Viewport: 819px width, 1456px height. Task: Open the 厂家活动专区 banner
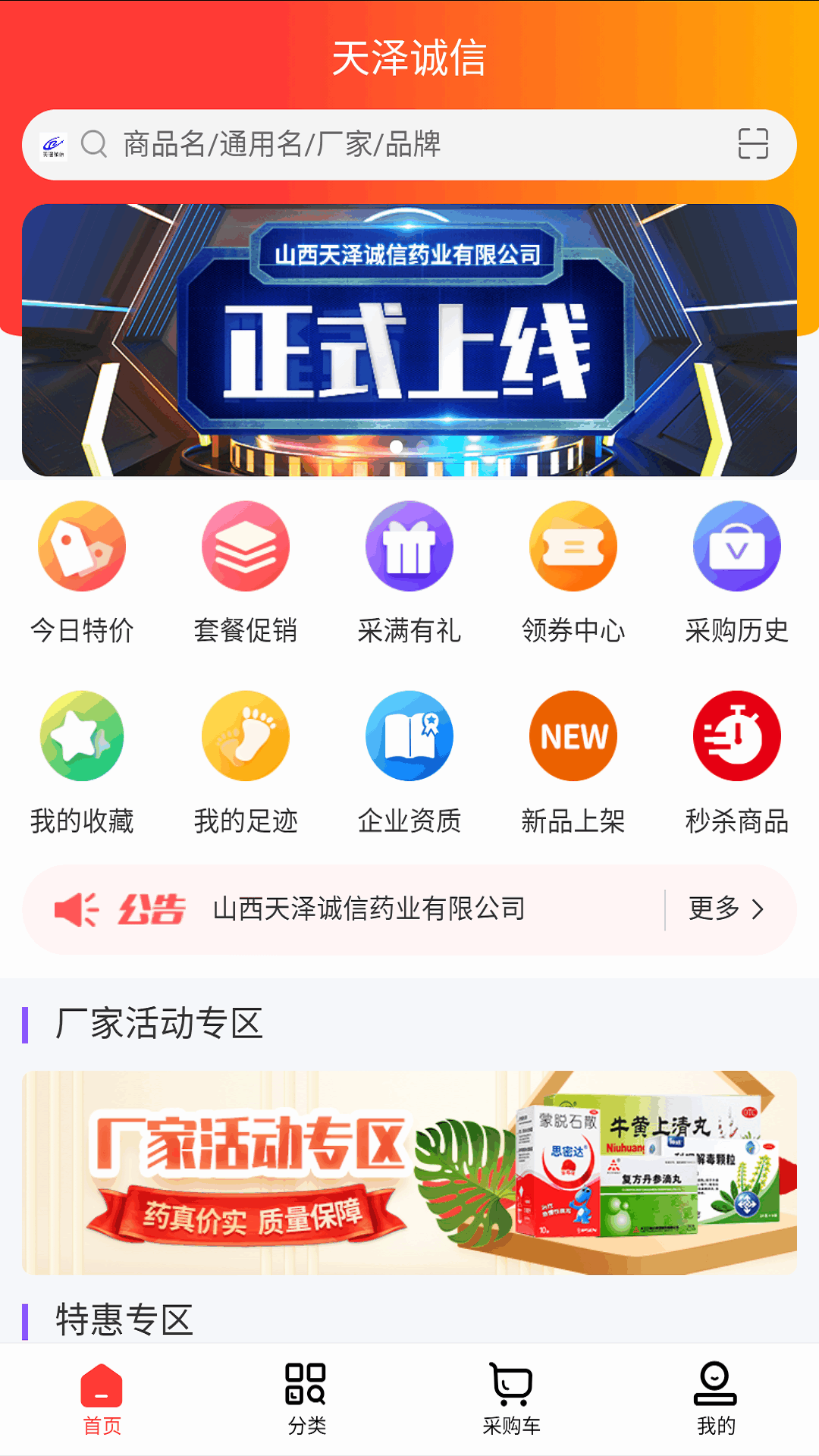pyautogui.click(x=409, y=1172)
